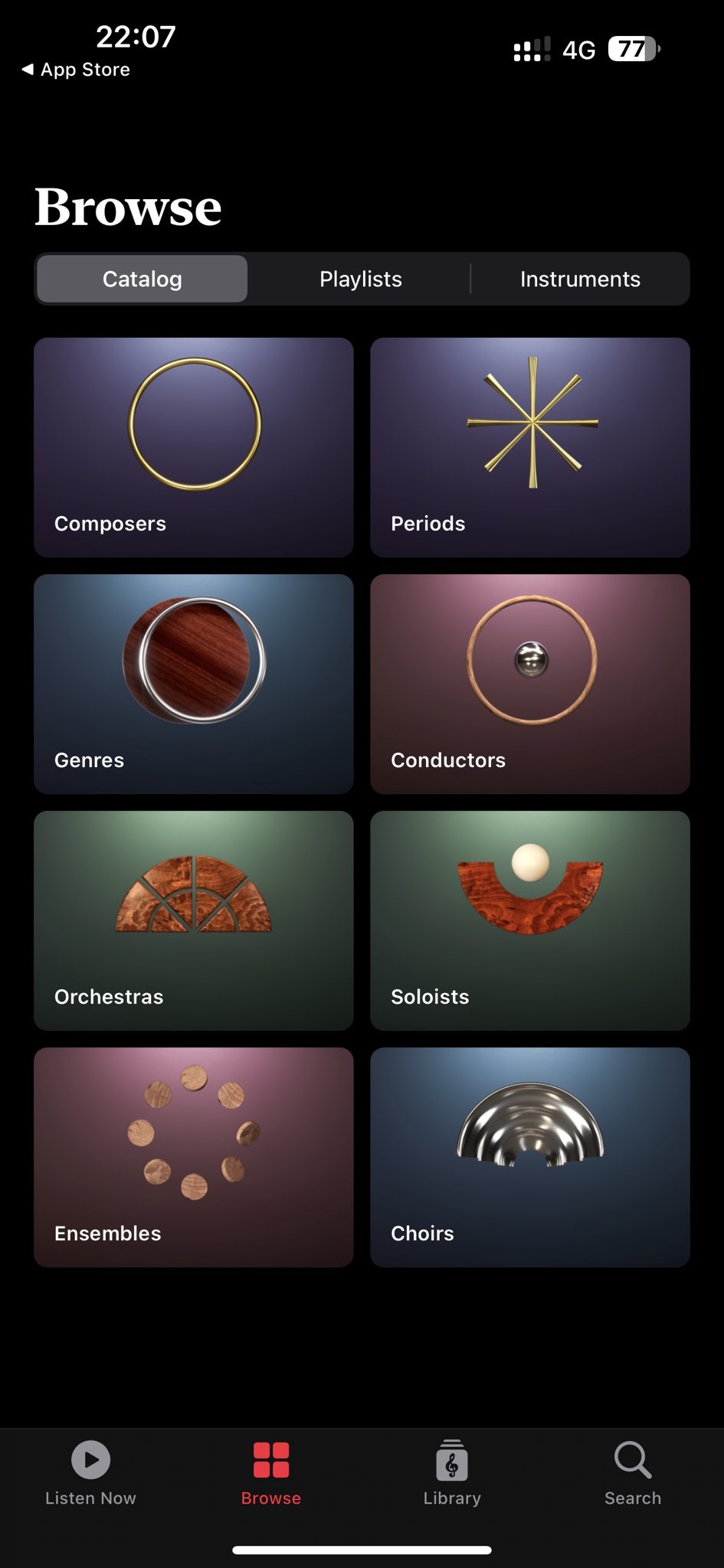Screen dimensions: 724x1568
Task: Open the Soloists category
Action: click(529, 920)
